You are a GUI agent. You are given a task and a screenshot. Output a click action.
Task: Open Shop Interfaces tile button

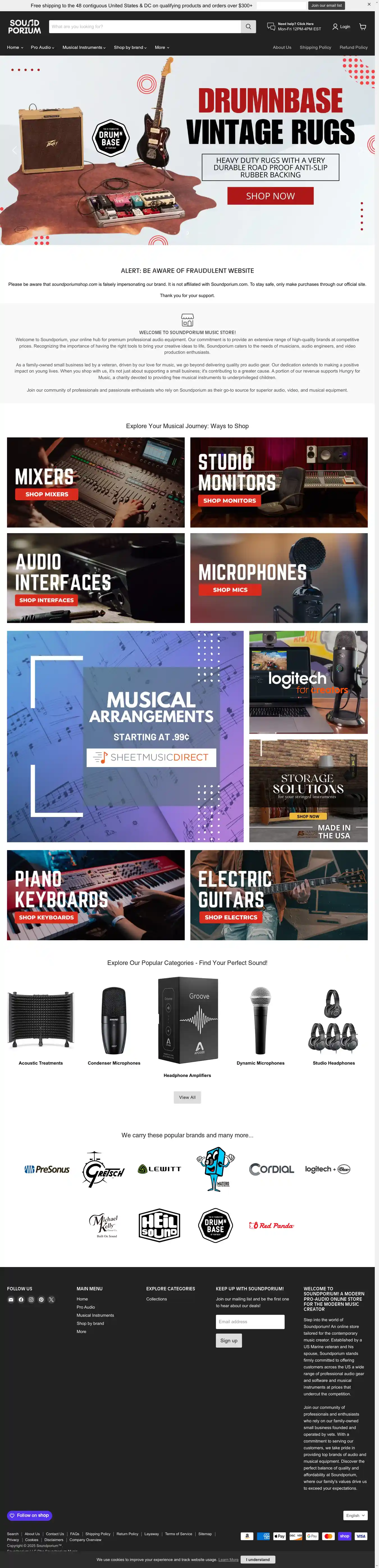46,600
